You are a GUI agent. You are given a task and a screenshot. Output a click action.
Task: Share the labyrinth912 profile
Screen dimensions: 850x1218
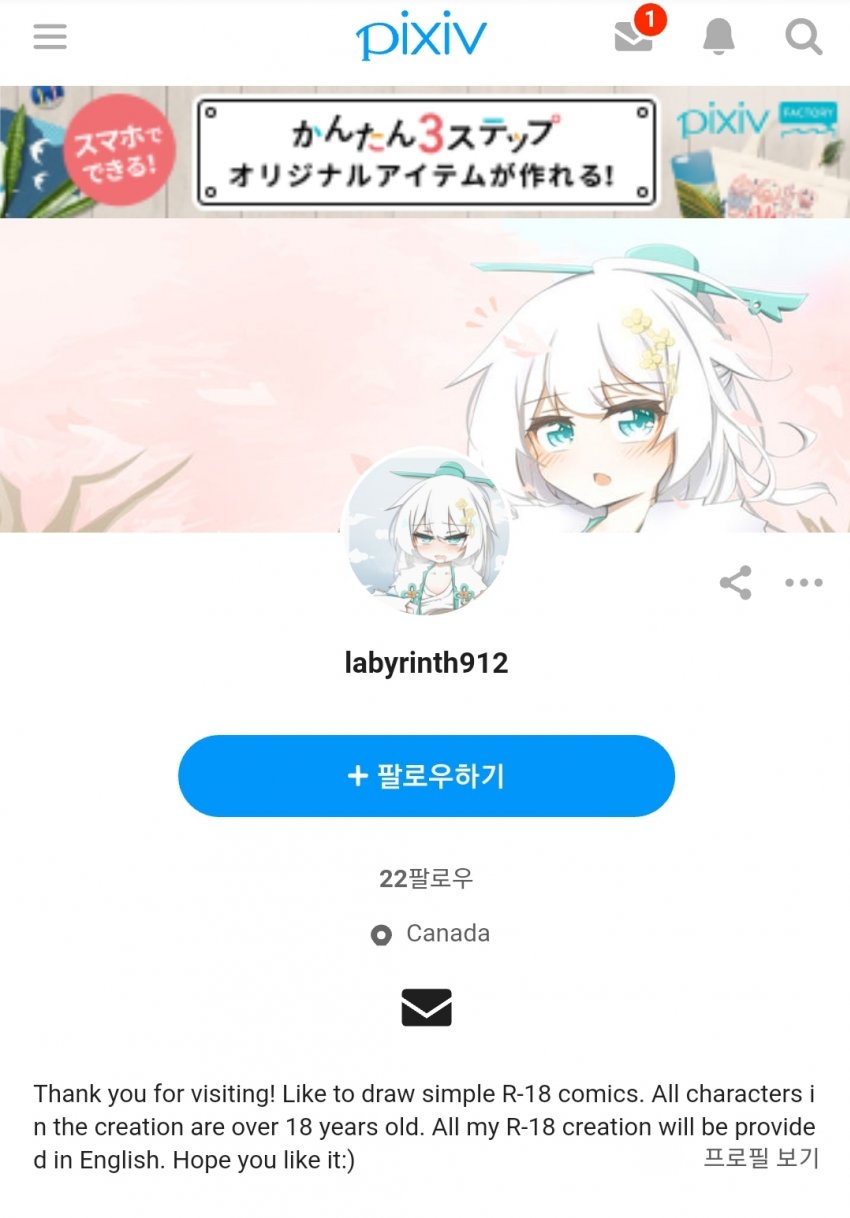(737, 582)
